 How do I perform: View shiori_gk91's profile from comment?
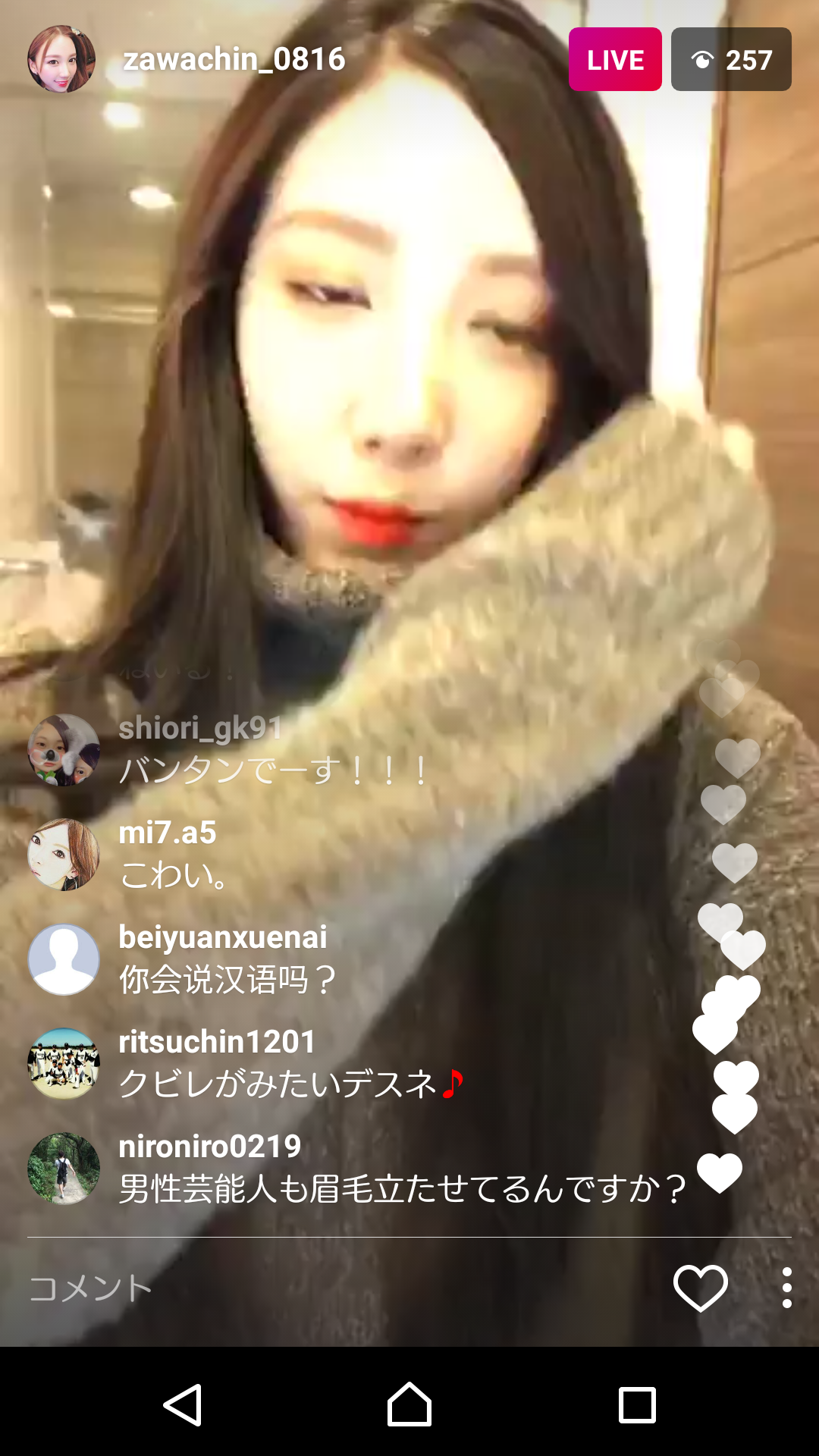(64, 750)
